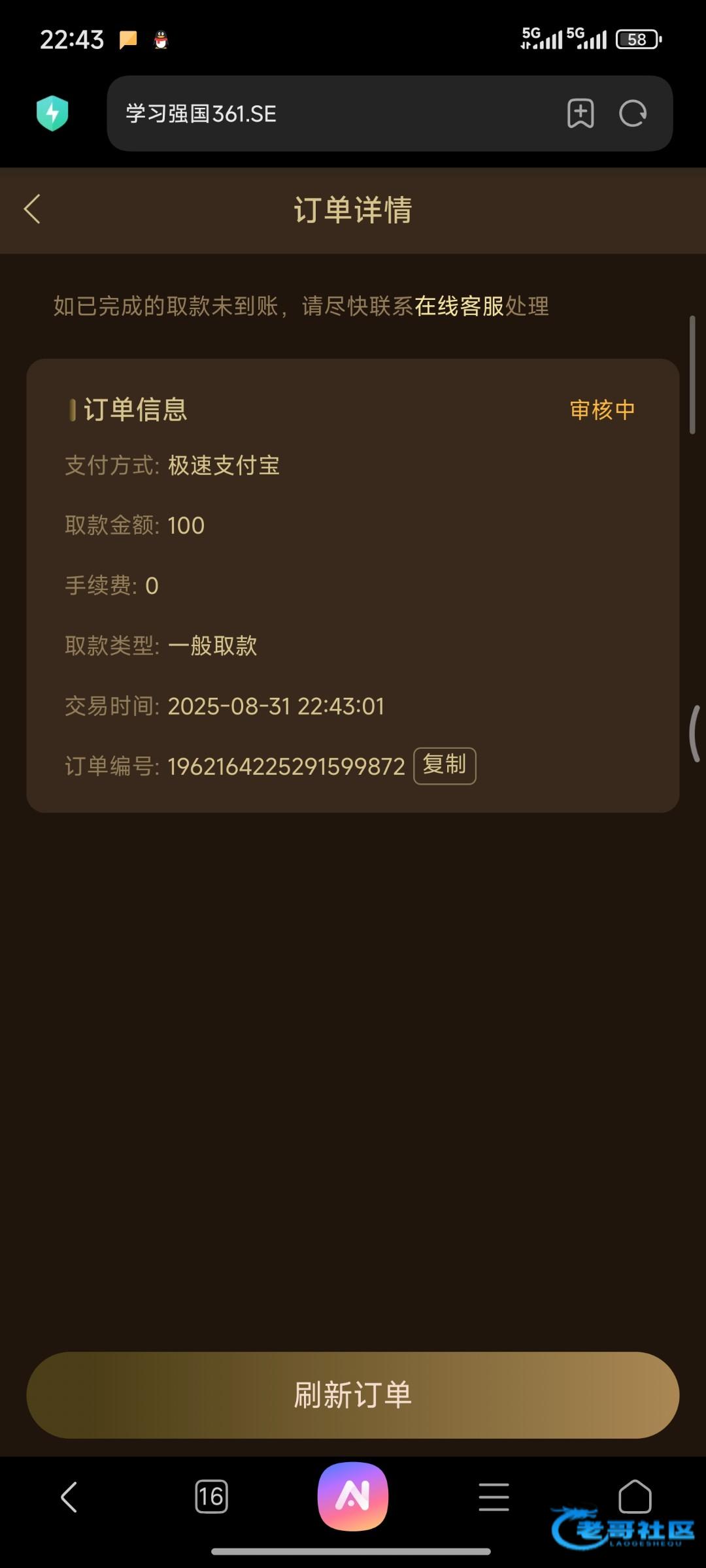Open the 在线客服 online support link
Image resolution: width=706 pixels, height=1568 pixels.
pyautogui.click(x=459, y=306)
